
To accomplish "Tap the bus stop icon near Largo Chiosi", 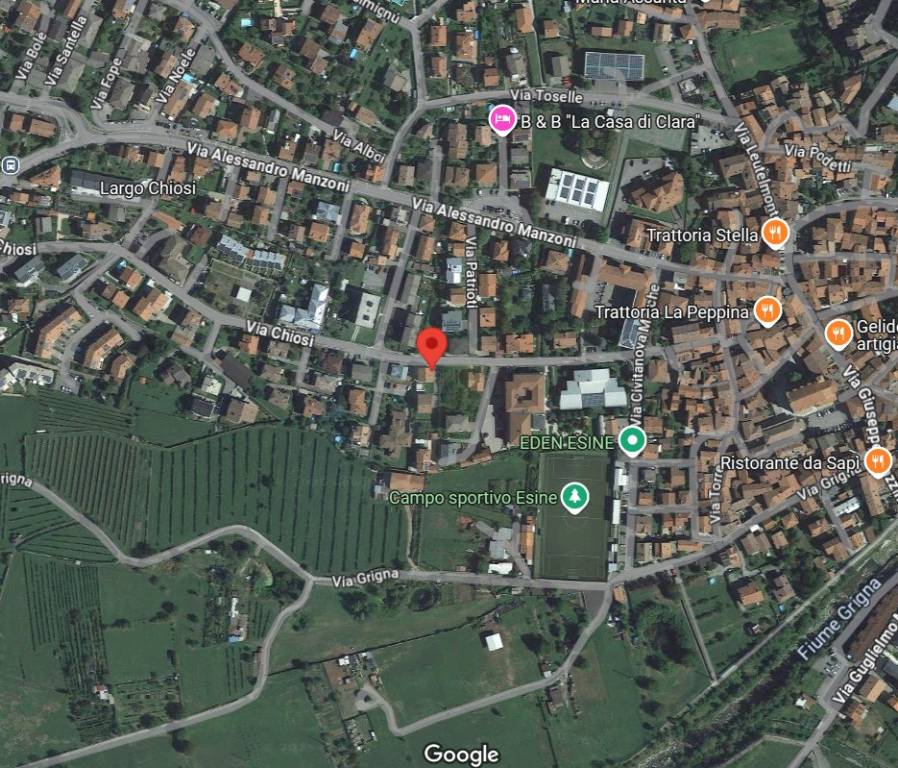I will point(9,165).
